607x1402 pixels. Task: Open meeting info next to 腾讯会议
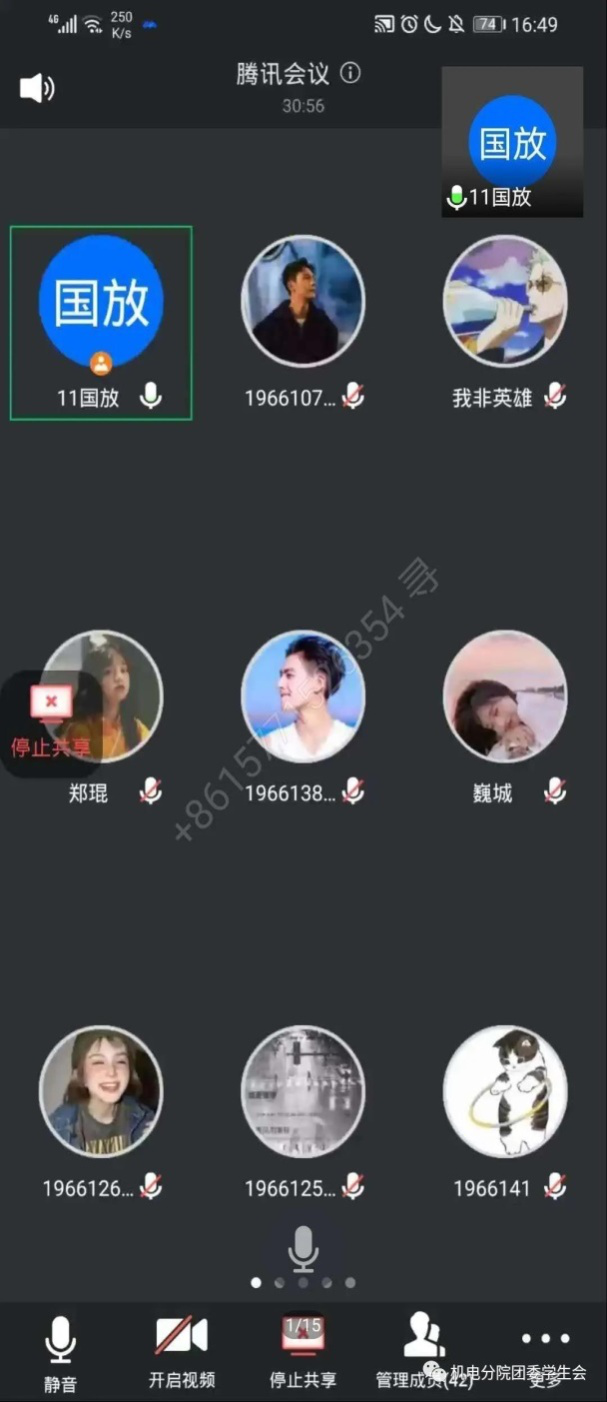click(350, 73)
